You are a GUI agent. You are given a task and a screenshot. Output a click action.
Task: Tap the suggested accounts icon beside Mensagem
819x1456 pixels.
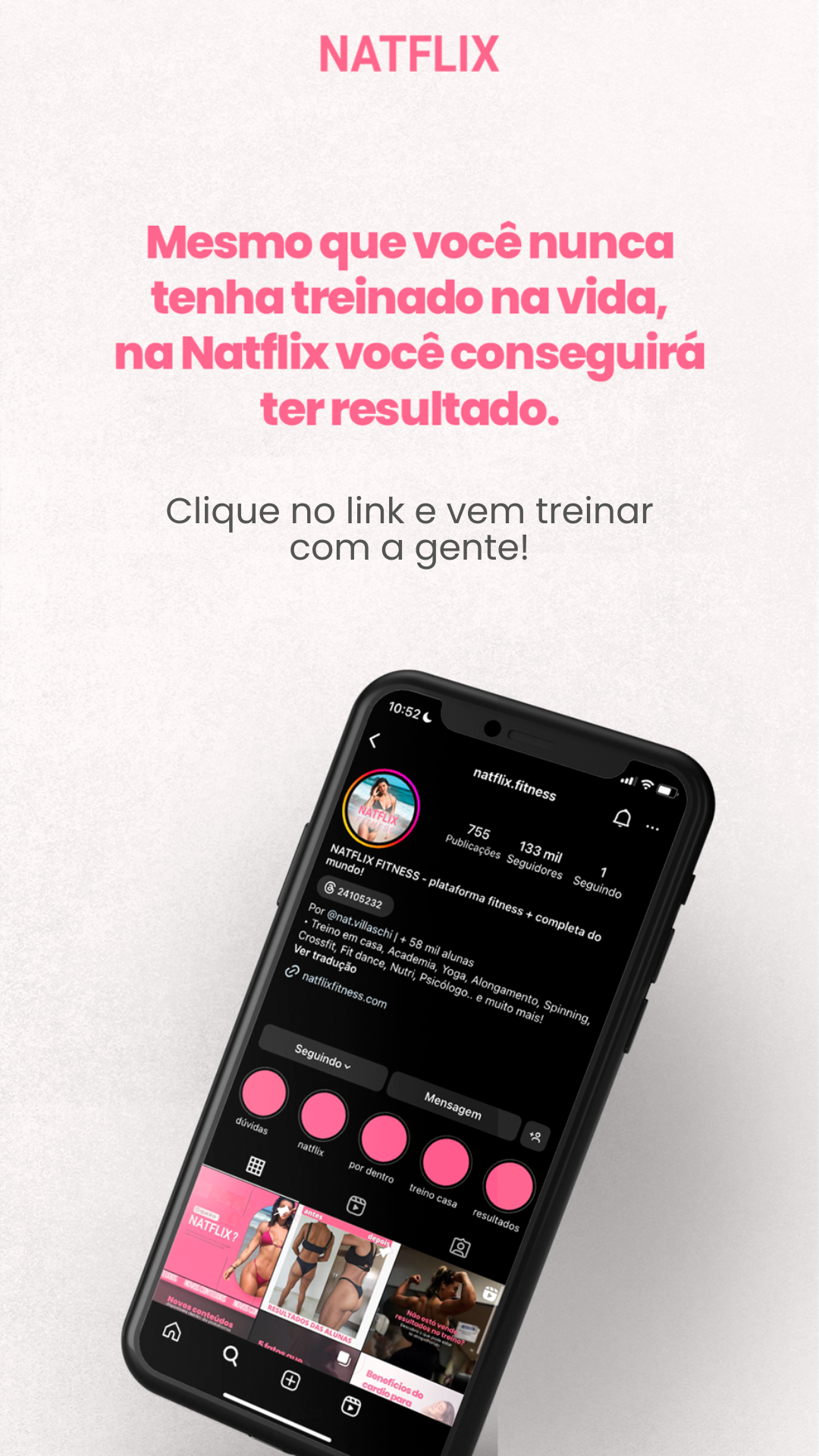point(533,1134)
